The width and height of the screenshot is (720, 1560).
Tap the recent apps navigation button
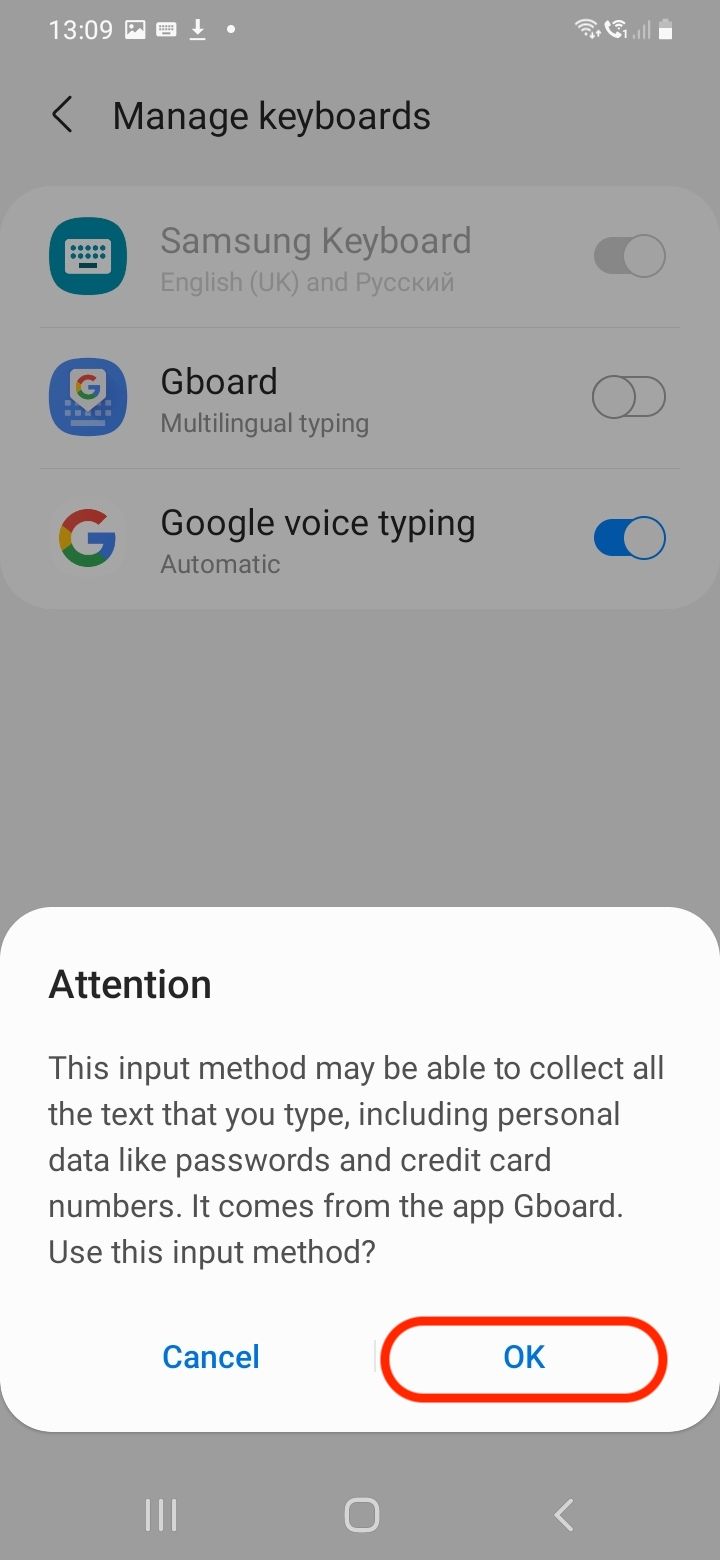point(160,1514)
